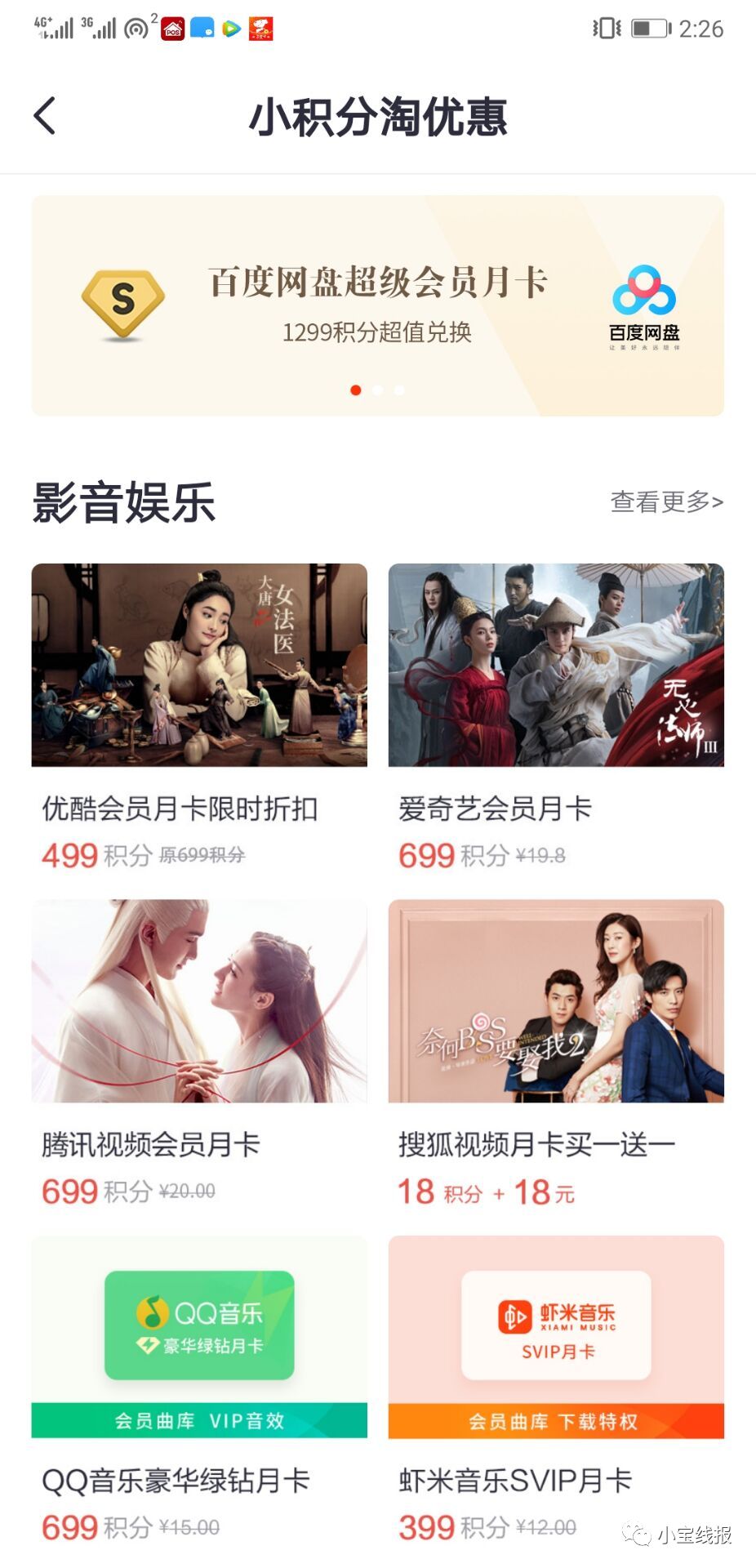Select the third carousel indicator dot
Screen dimensions: 756x1568
click(398, 390)
